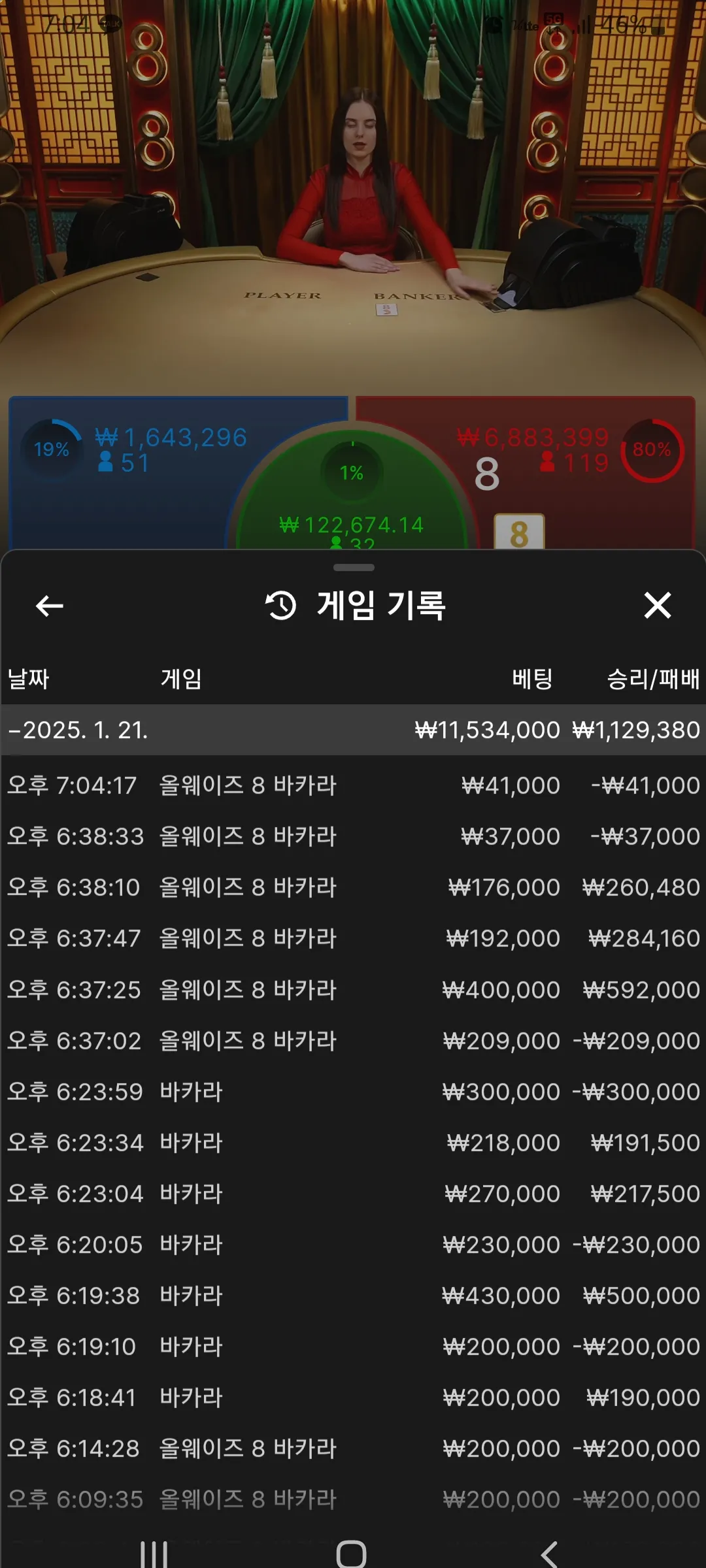
Task: Select the 오후 6:18:41 바카라 record
Action: (353, 1397)
